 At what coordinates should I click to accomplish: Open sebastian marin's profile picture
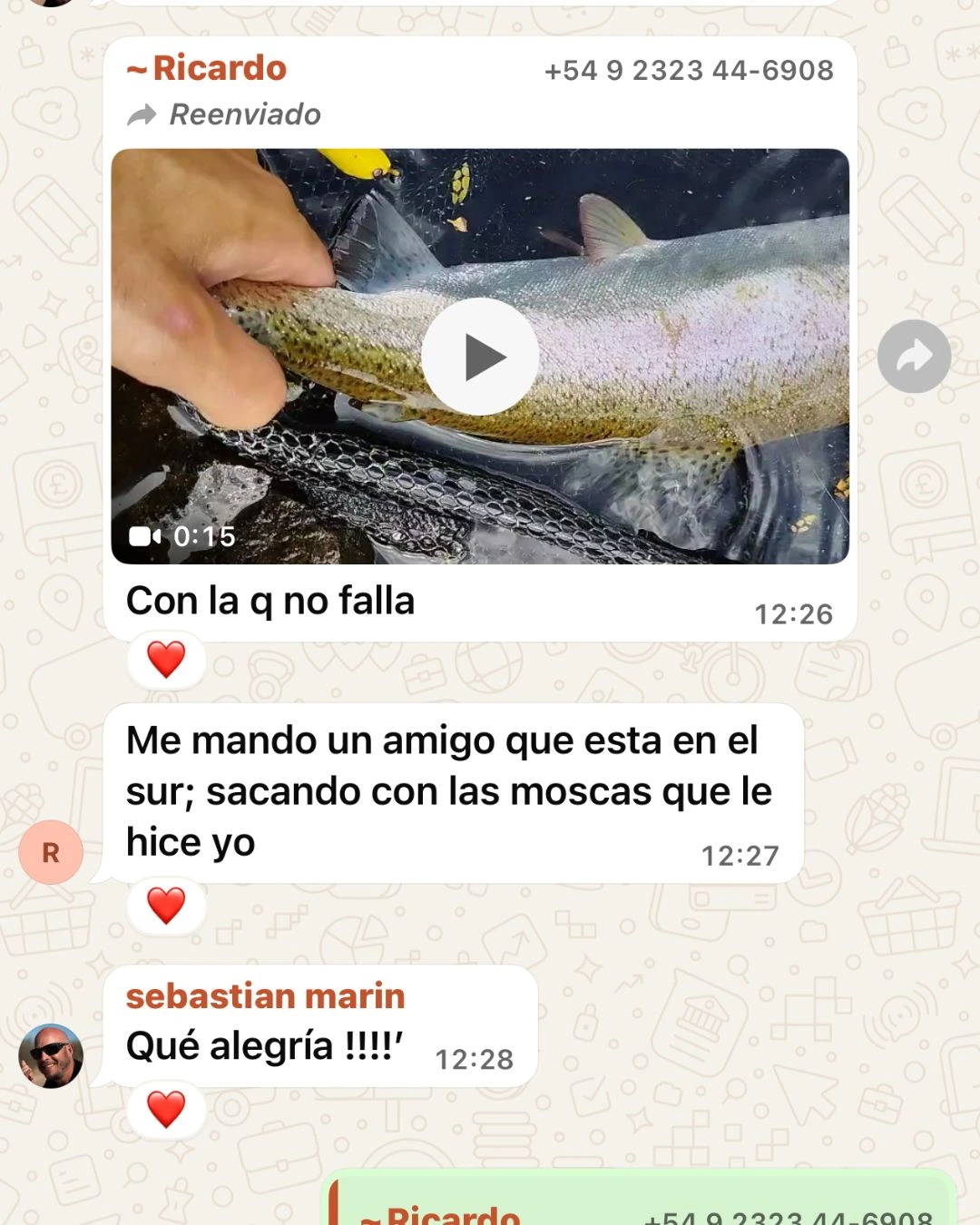coord(51,1055)
